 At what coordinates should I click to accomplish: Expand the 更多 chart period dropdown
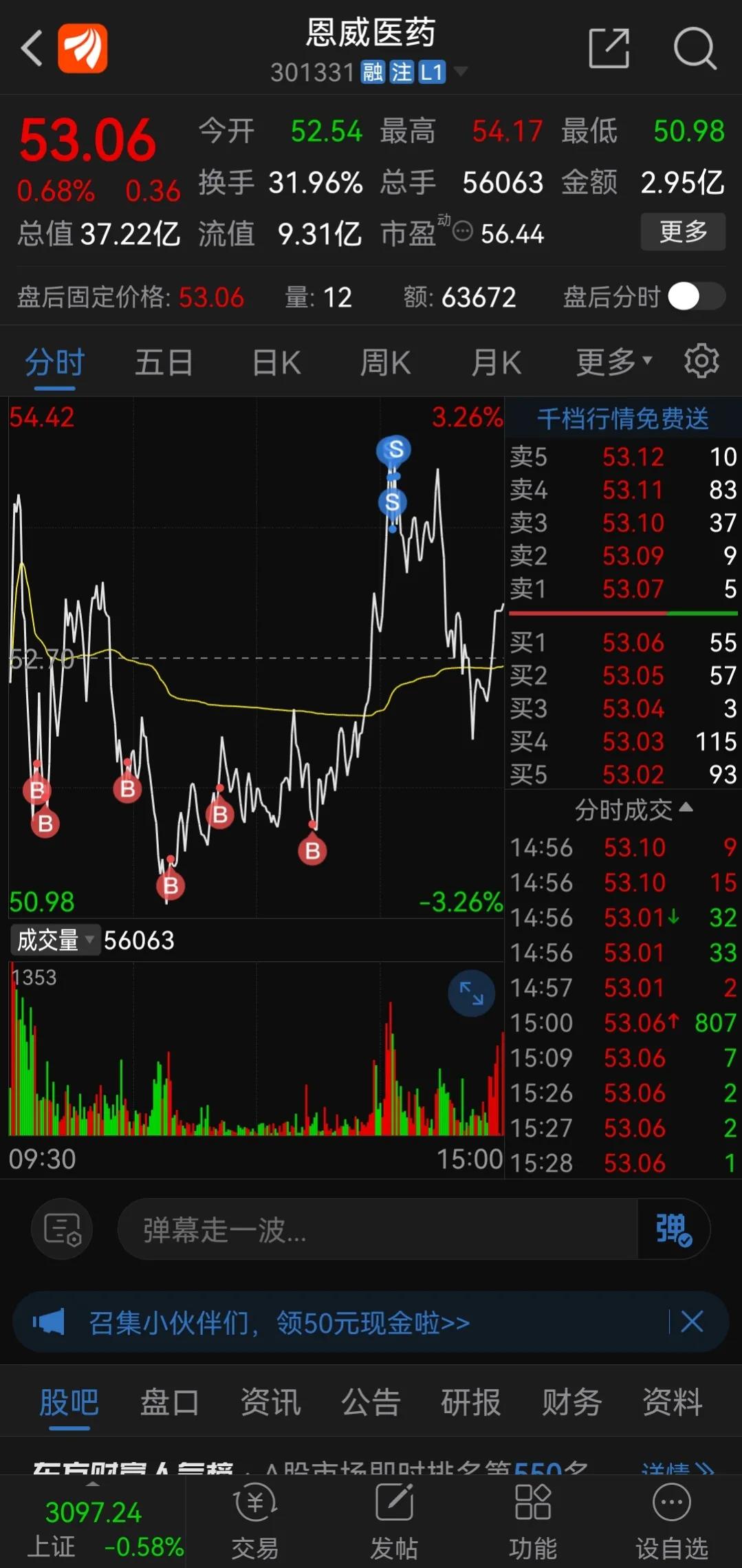click(x=613, y=363)
